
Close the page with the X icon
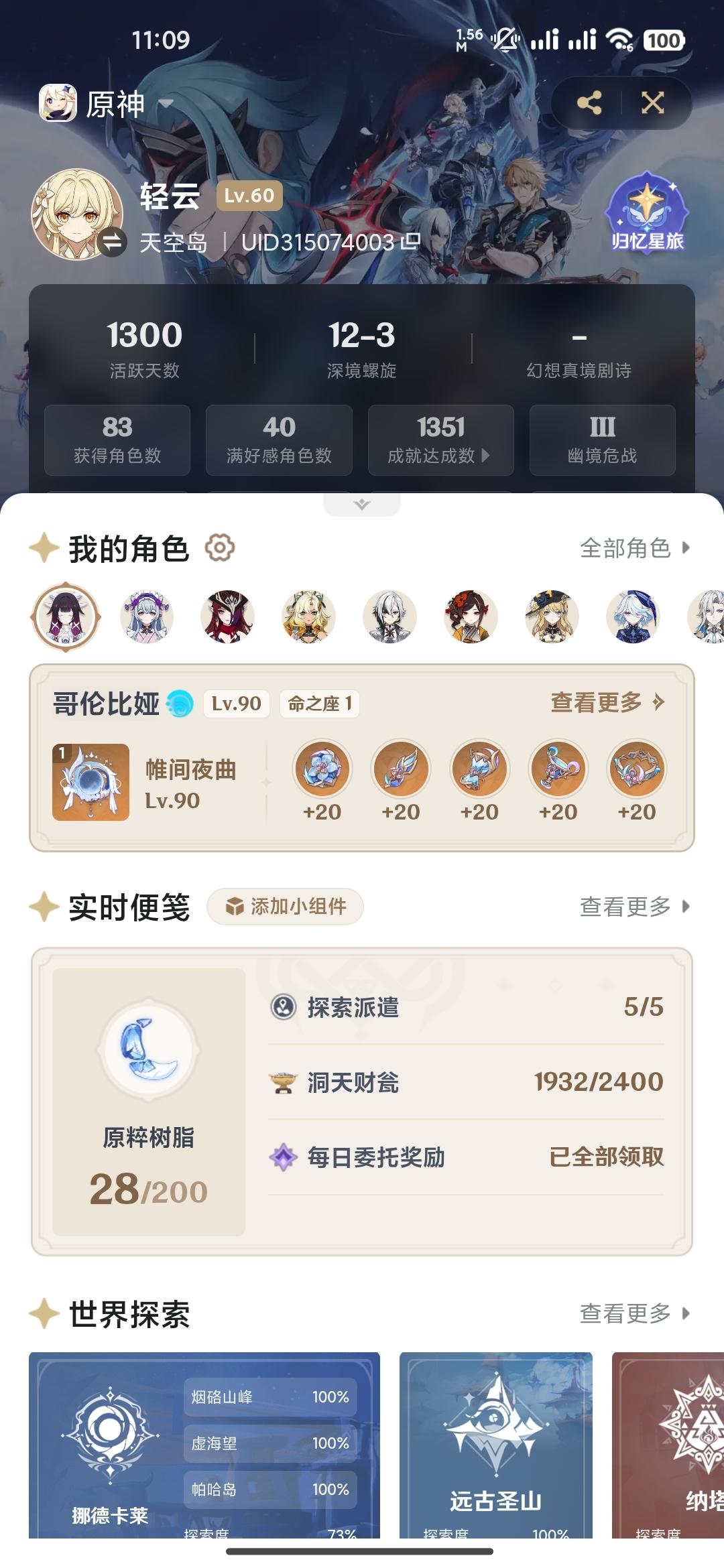click(652, 103)
